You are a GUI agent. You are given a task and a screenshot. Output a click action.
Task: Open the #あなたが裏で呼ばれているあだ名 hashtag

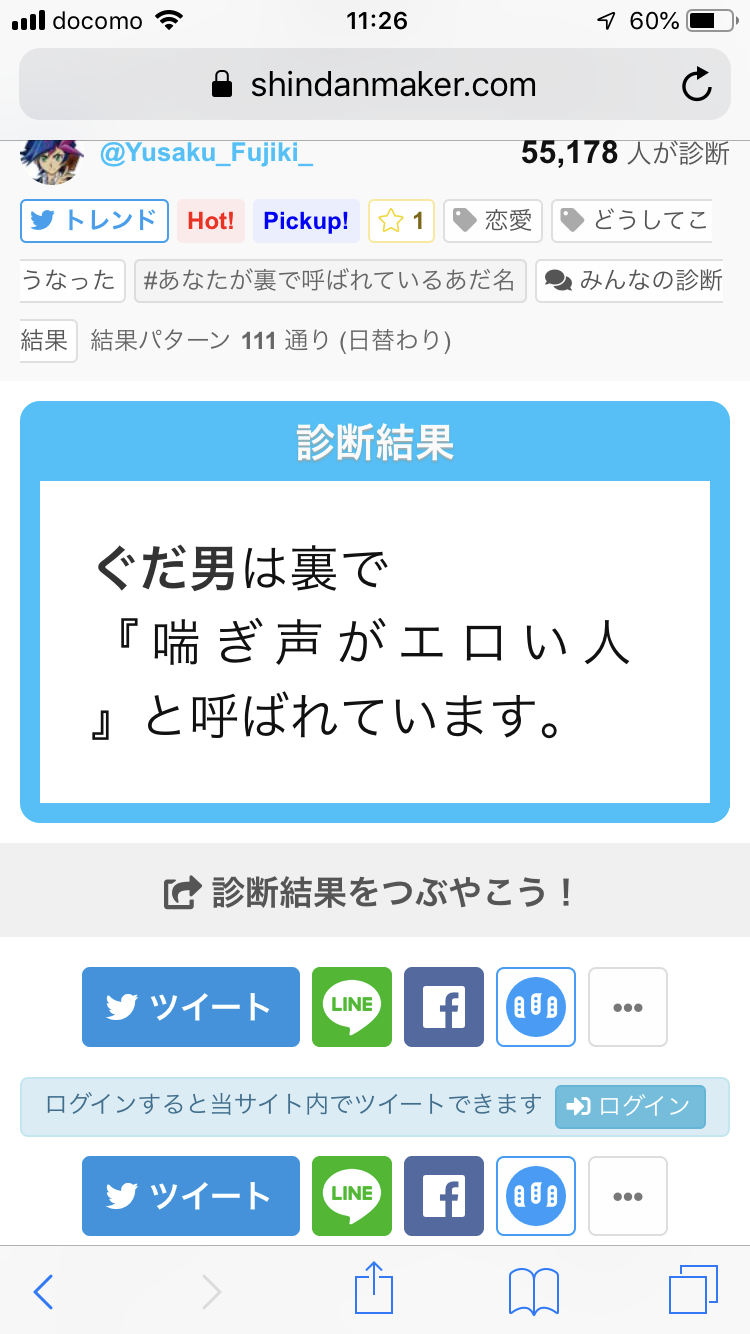(x=330, y=281)
